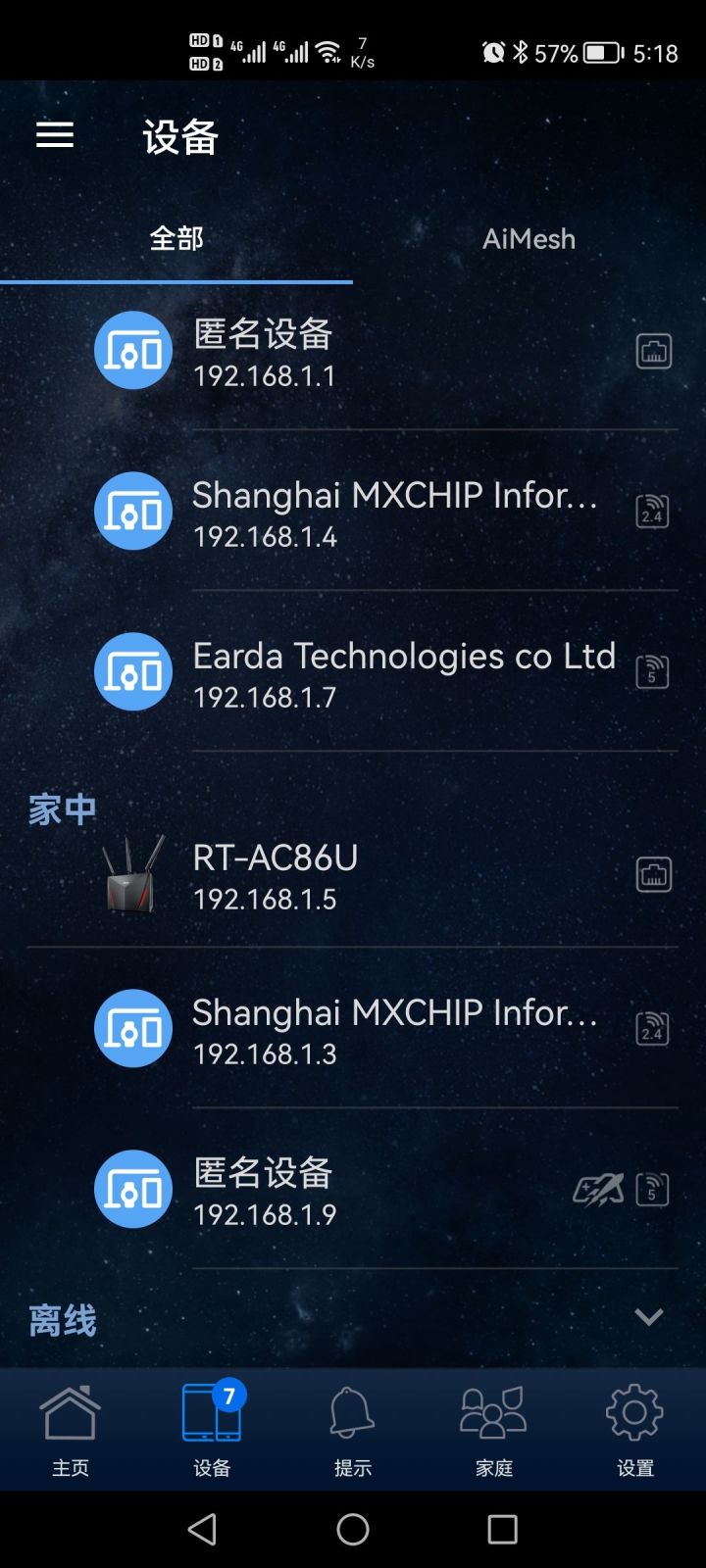This screenshot has width=706, height=1568.
Task: Select the 全部 tab
Action: pyautogui.click(x=176, y=238)
